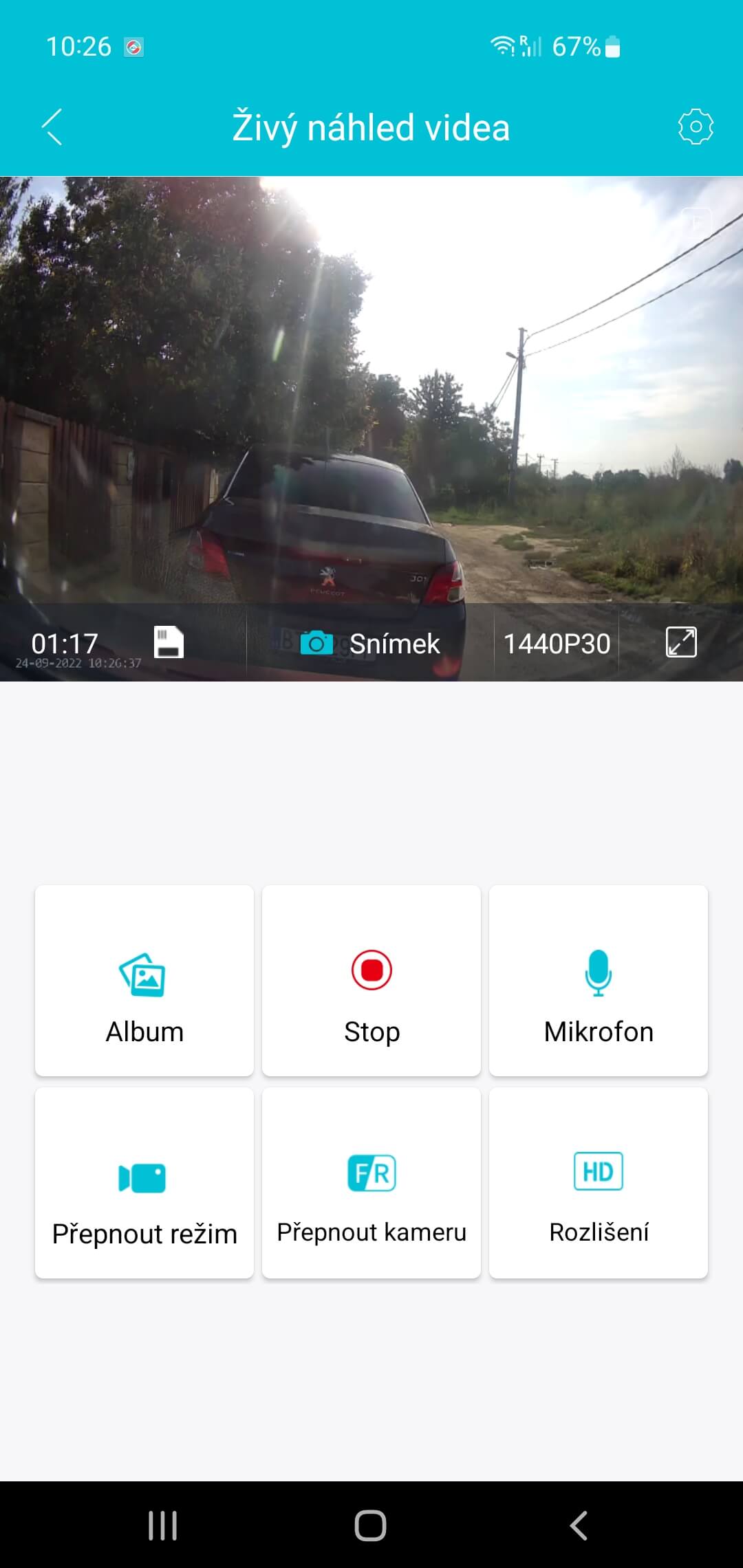Open the resolution selector showing 1440P30
Screen dimensions: 743x1568
point(557,642)
